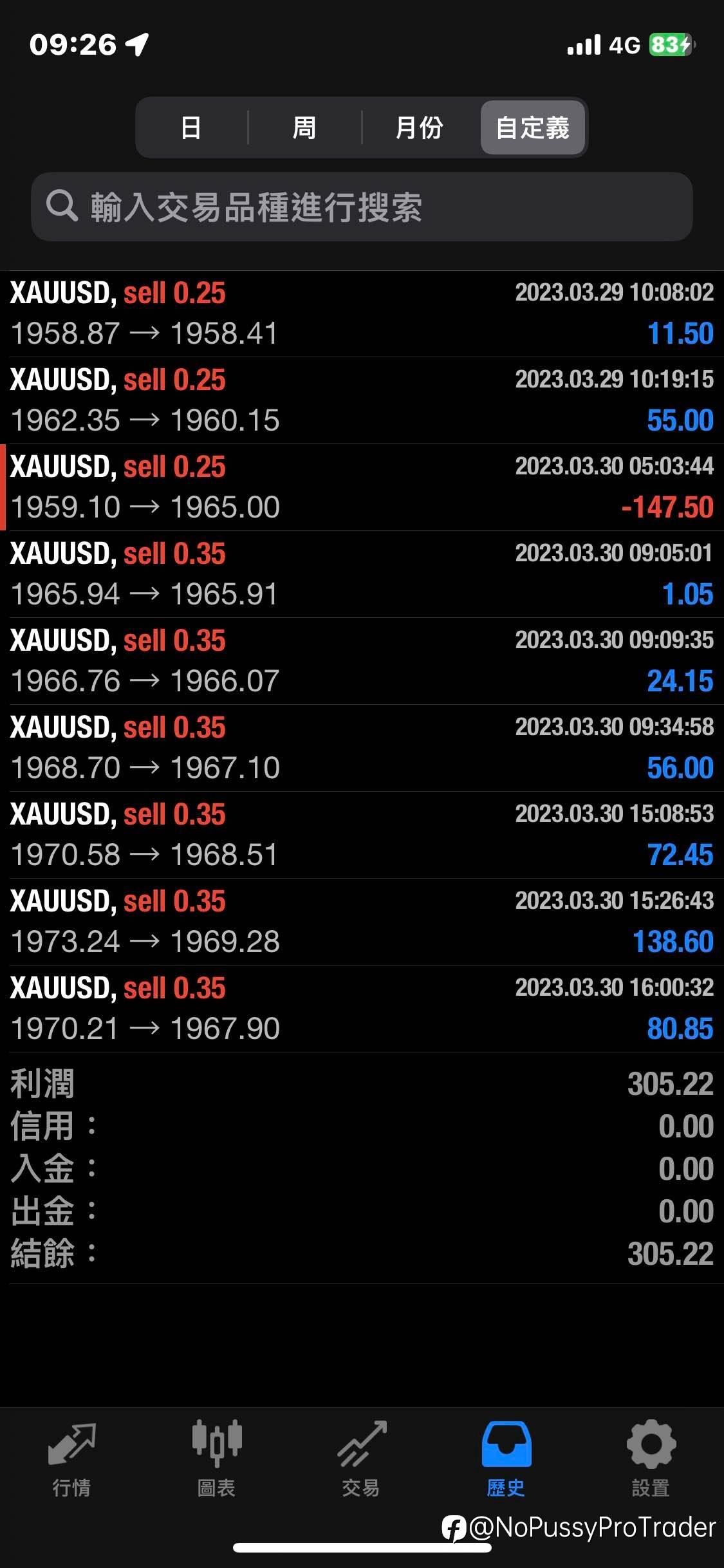Switch to the 日 period tab
The height and width of the screenshot is (1568, 724).
pyautogui.click(x=191, y=127)
